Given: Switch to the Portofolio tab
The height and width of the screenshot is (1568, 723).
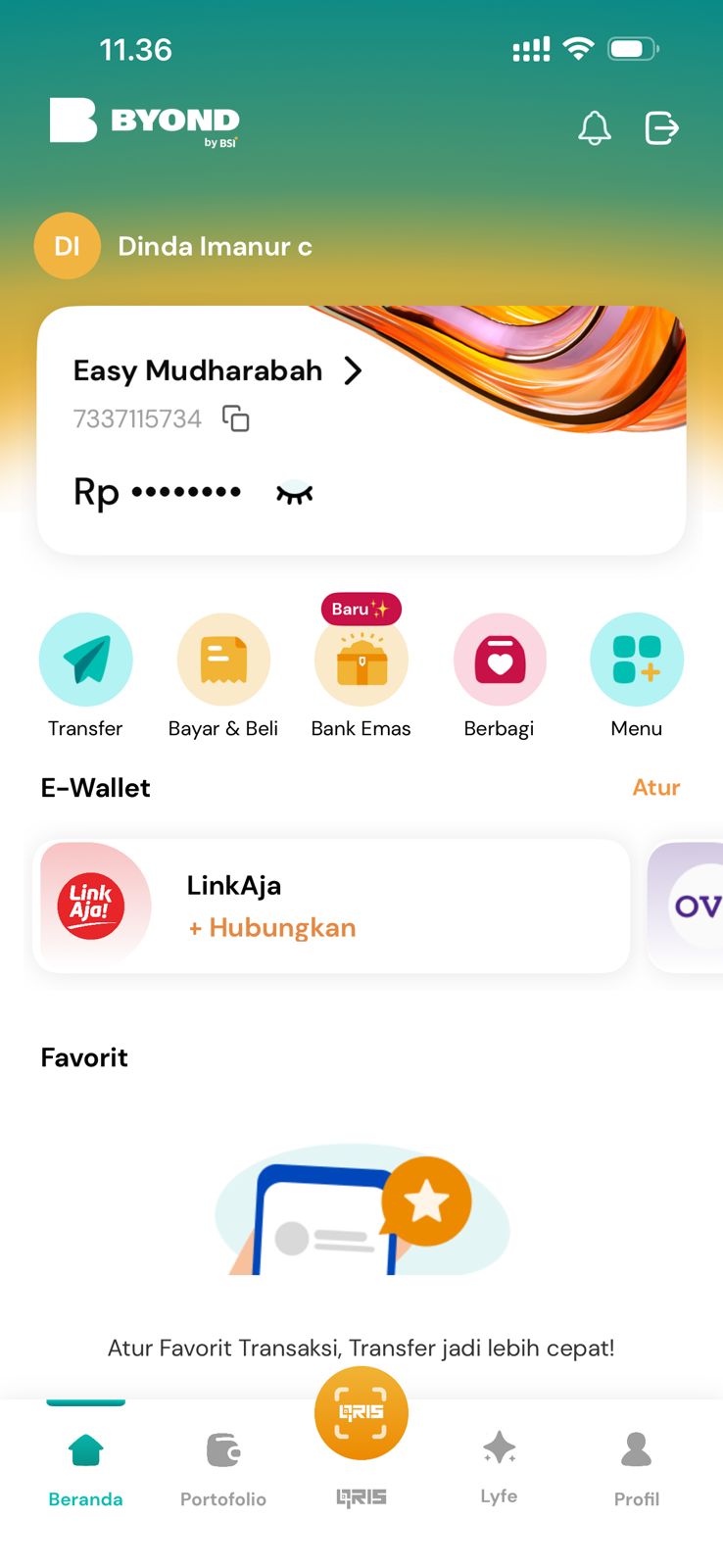Looking at the screenshot, I should pyautogui.click(x=223, y=1467).
